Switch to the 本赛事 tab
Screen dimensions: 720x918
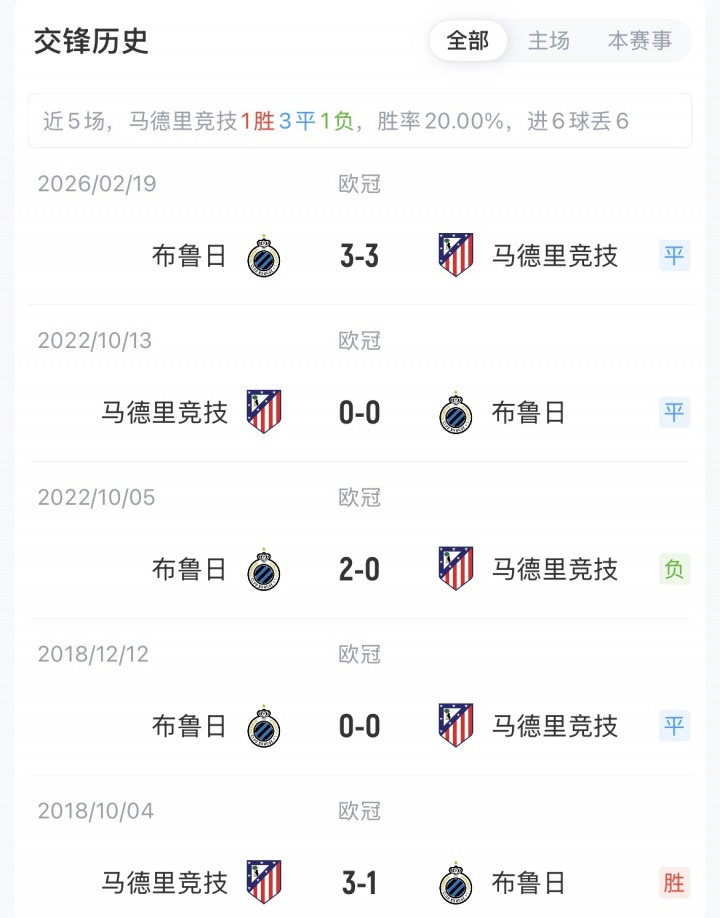(x=640, y=41)
